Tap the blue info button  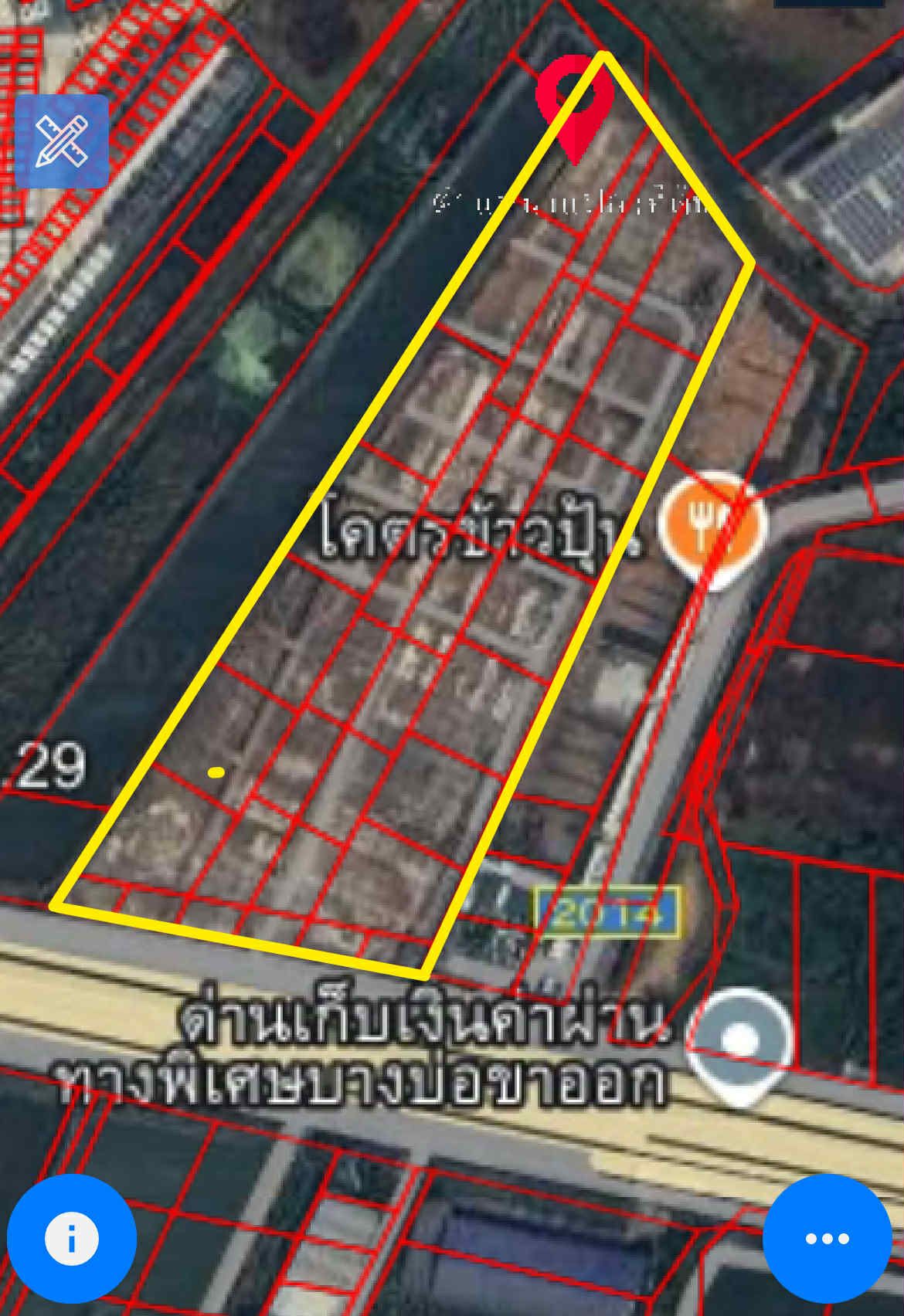tap(71, 1239)
